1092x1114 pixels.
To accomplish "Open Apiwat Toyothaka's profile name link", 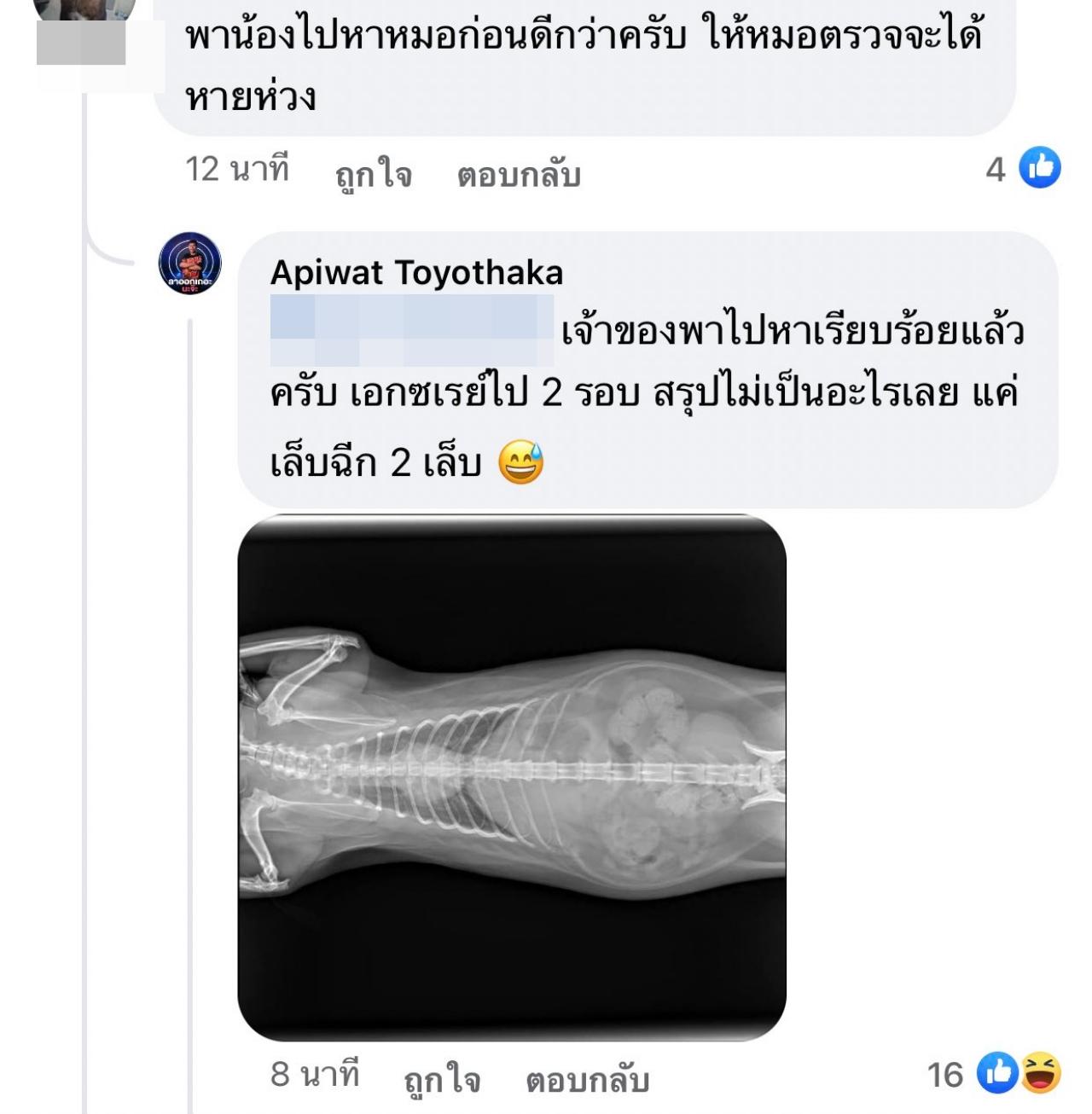I will point(416,273).
